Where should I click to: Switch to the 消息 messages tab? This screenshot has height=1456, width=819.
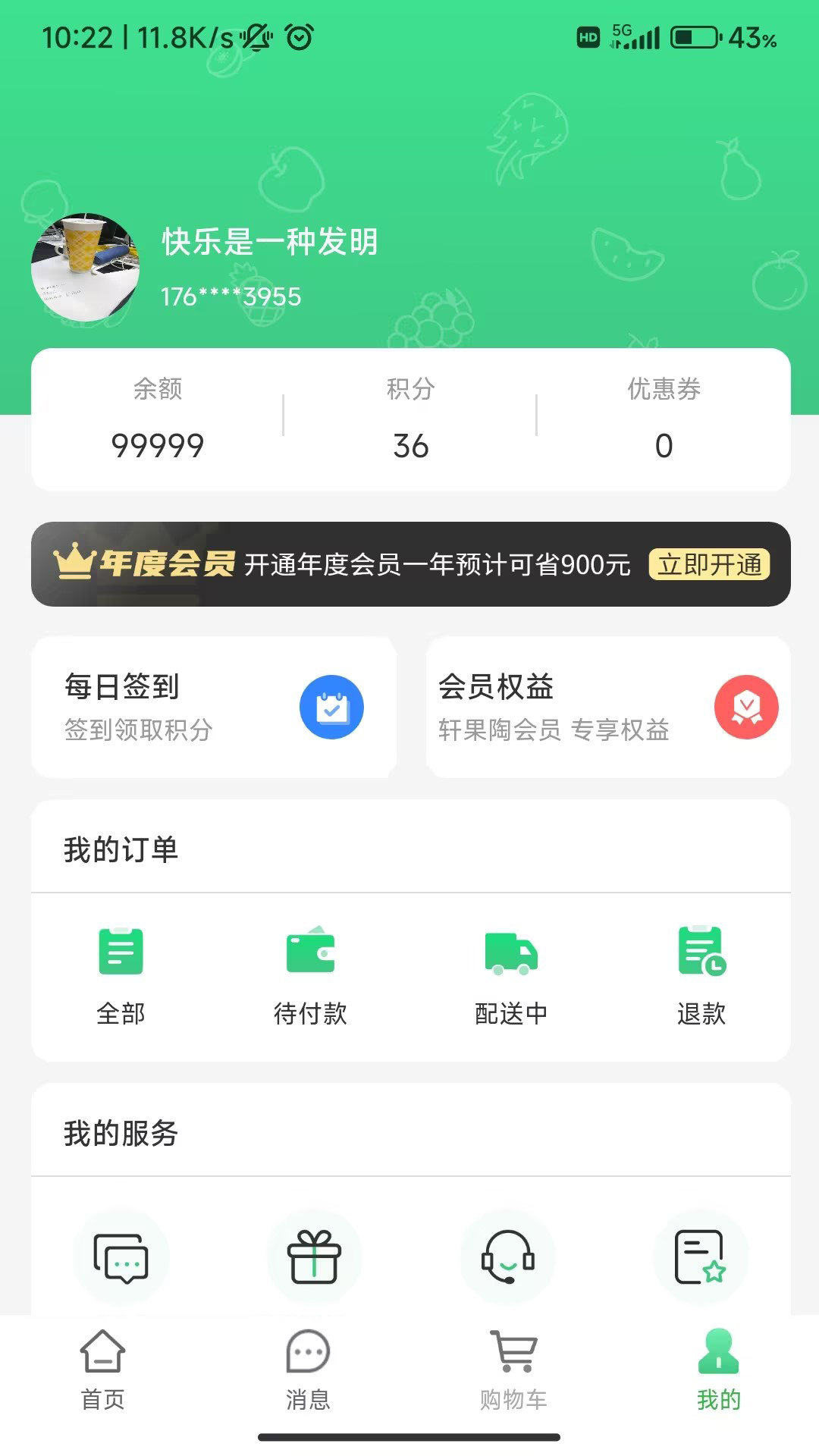[308, 1370]
